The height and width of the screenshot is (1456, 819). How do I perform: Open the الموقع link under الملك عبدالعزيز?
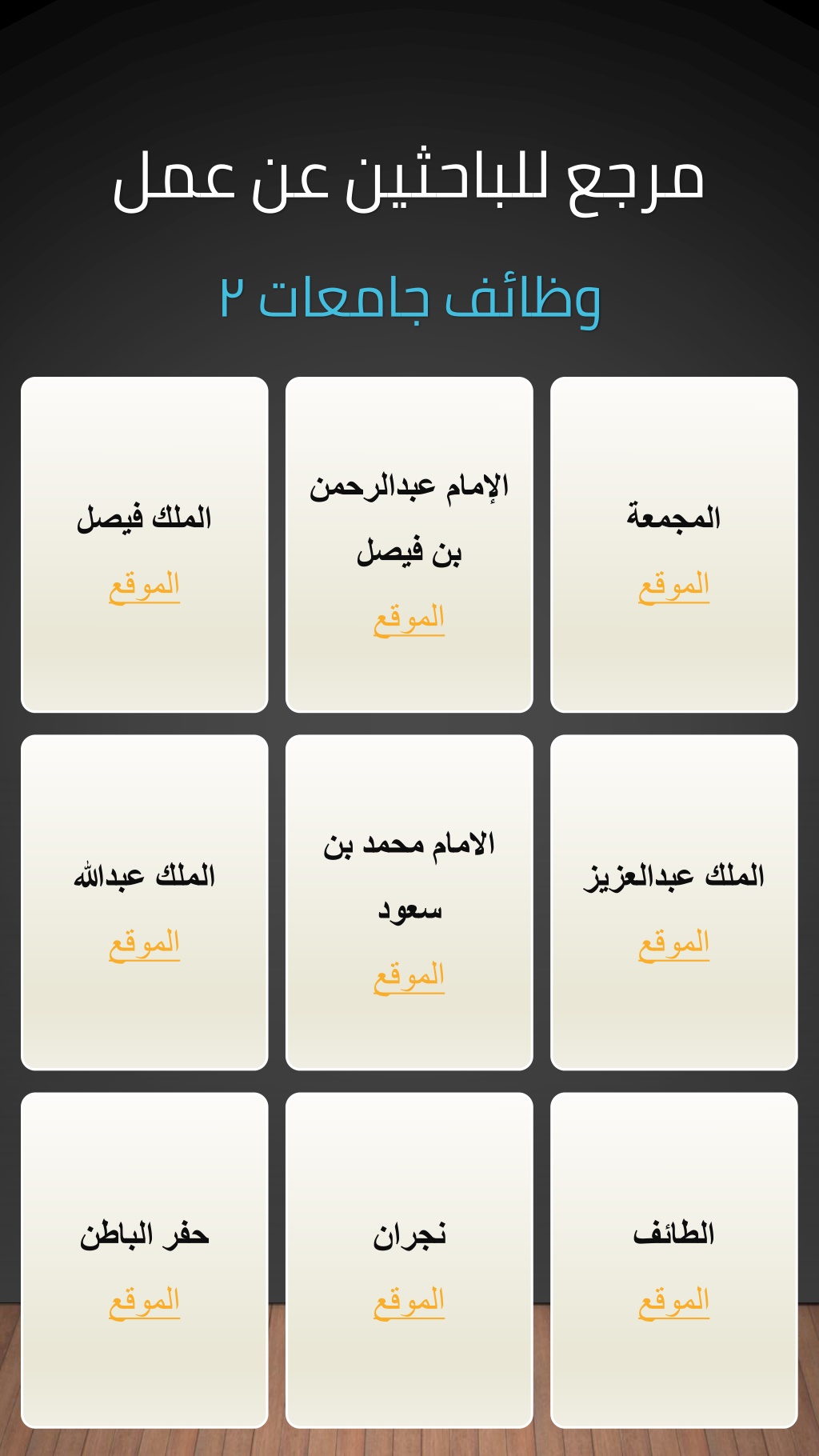[x=673, y=944]
